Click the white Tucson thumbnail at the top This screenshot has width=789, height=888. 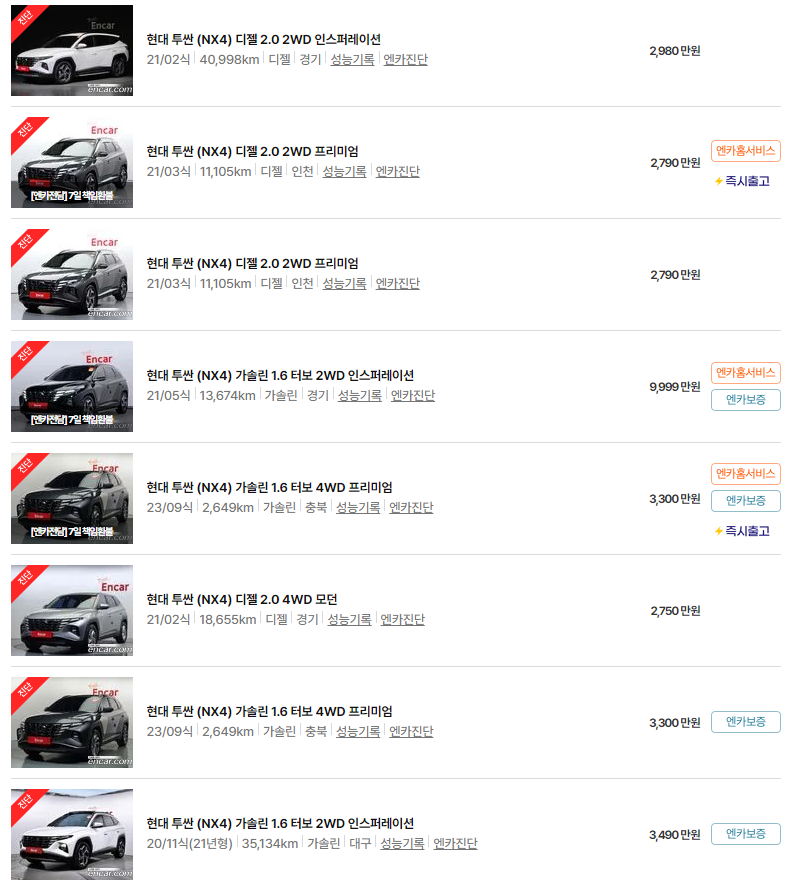pyautogui.click(x=71, y=48)
